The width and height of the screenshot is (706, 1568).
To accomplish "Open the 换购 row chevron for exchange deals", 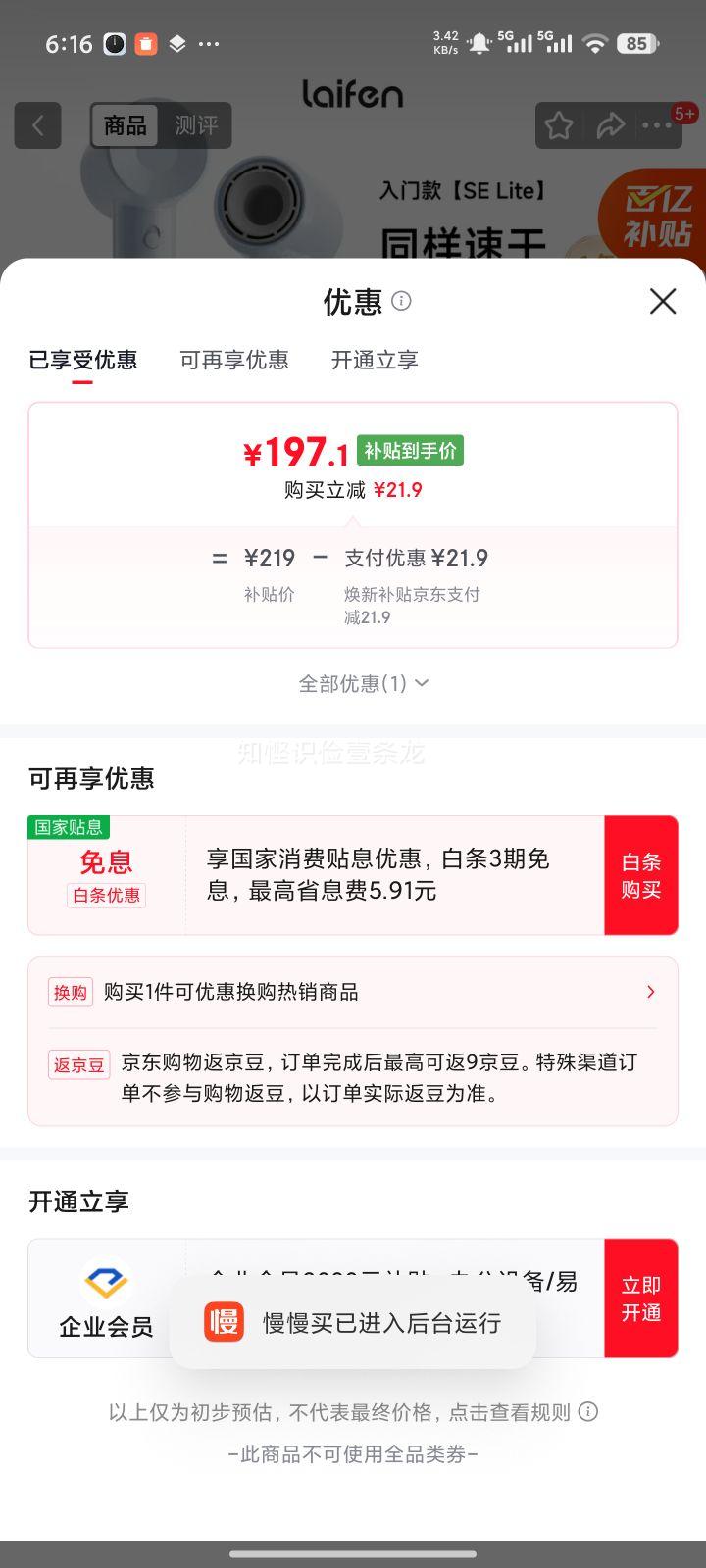I will (650, 992).
